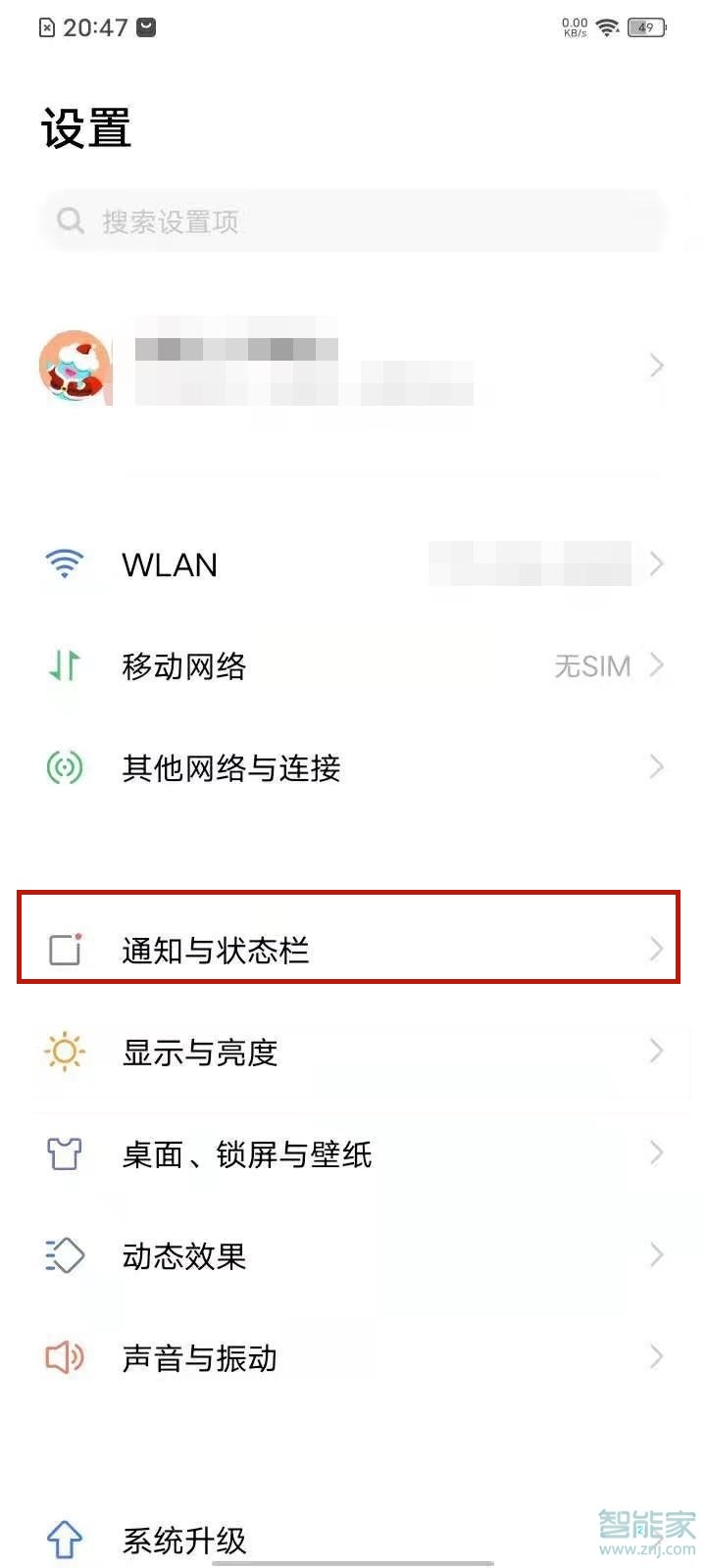The width and height of the screenshot is (706, 1568).
Task: Open WLAN settings
Action: [x=353, y=564]
